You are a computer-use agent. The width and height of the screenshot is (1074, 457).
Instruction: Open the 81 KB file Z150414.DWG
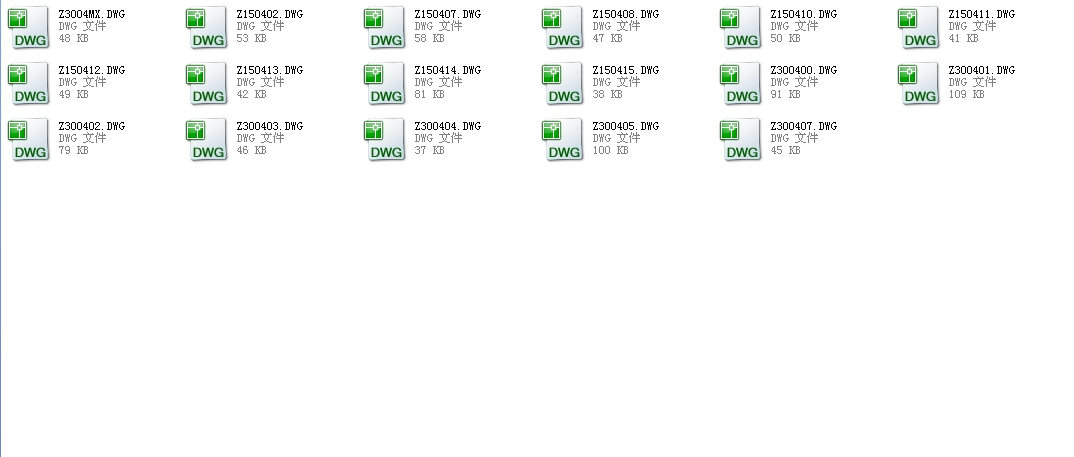385,84
